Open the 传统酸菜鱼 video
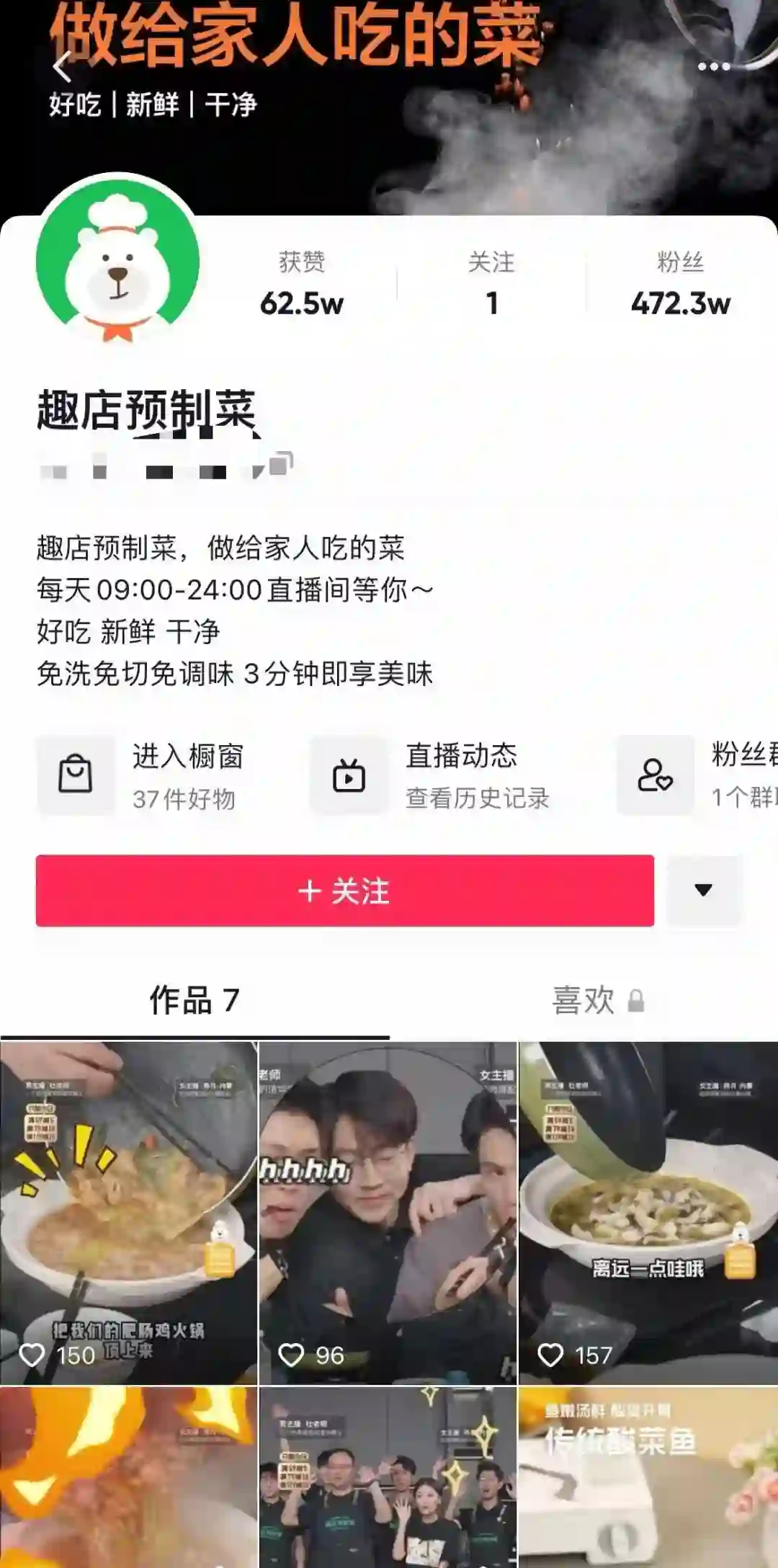 (x=648, y=1477)
